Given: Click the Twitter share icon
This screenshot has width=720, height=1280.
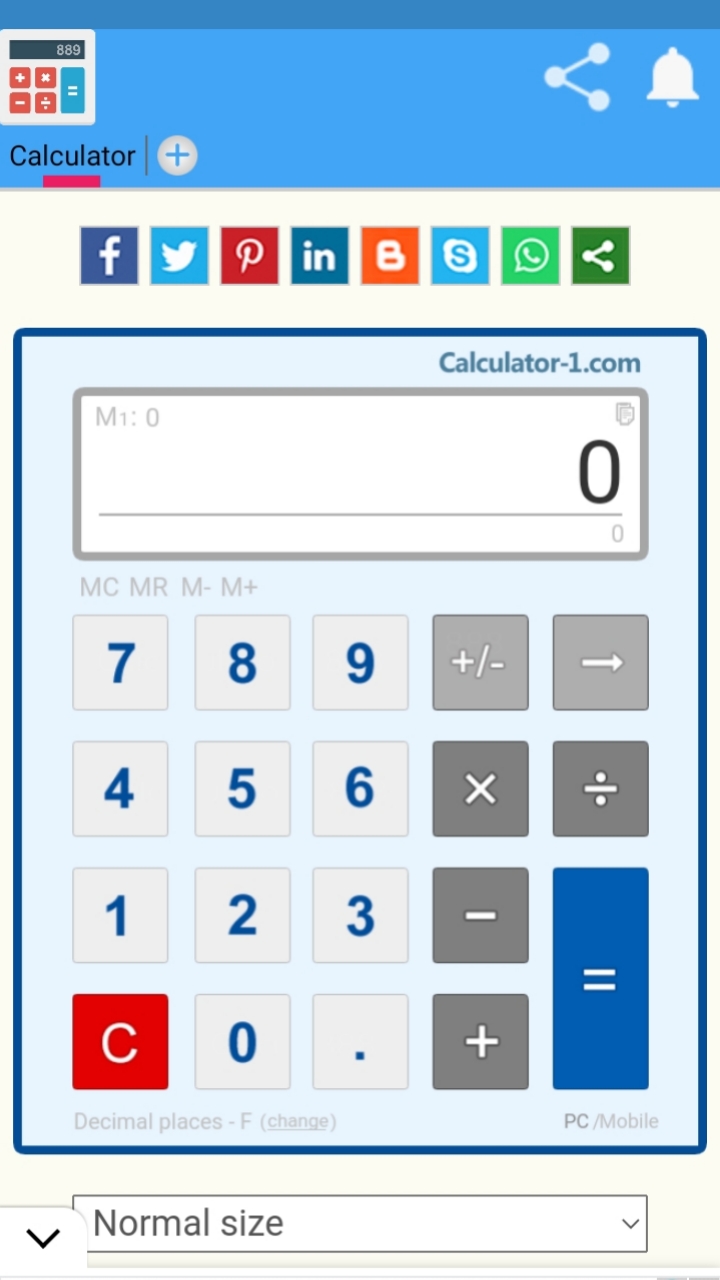Looking at the screenshot, I should [x=179, y=255].
